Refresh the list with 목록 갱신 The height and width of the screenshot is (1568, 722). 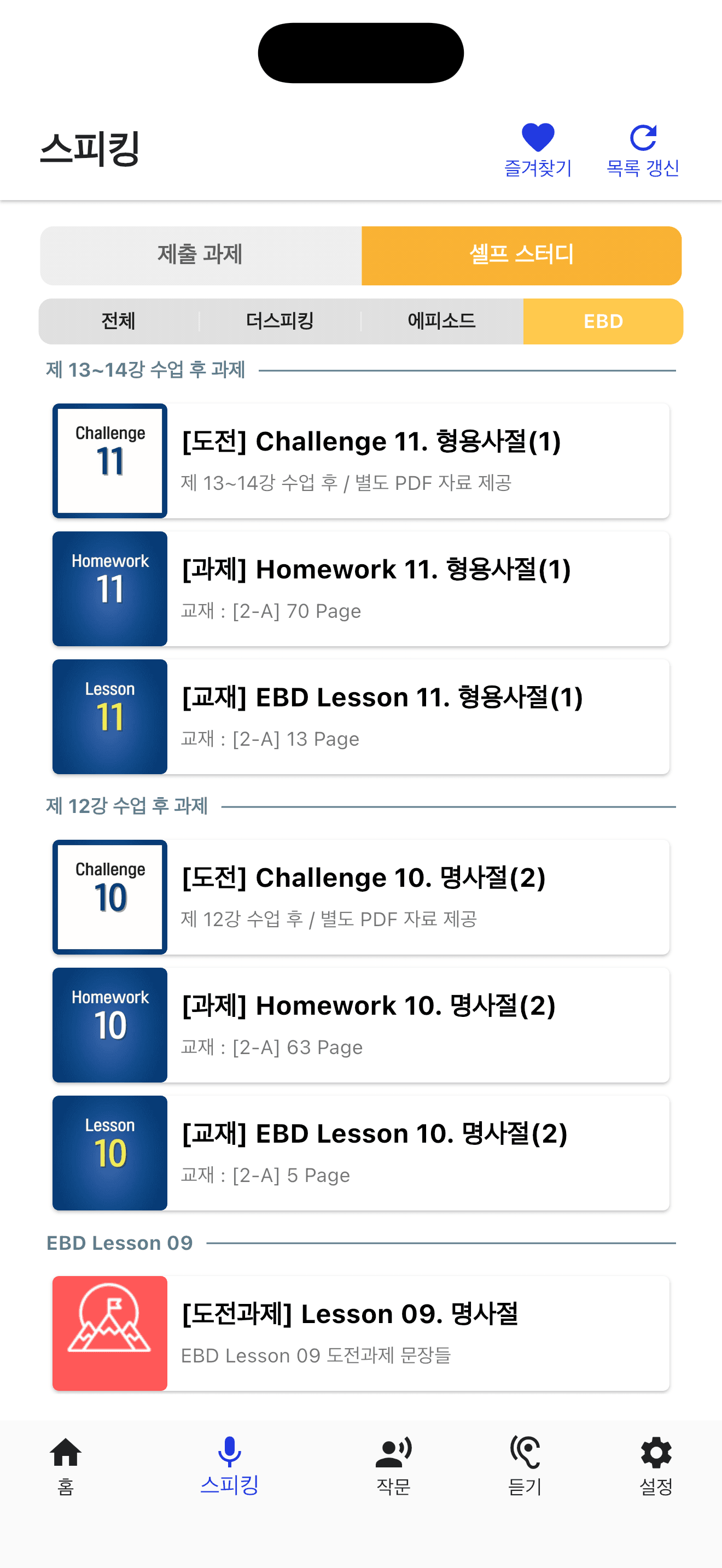pyautogui.click(x=642, y=149)
